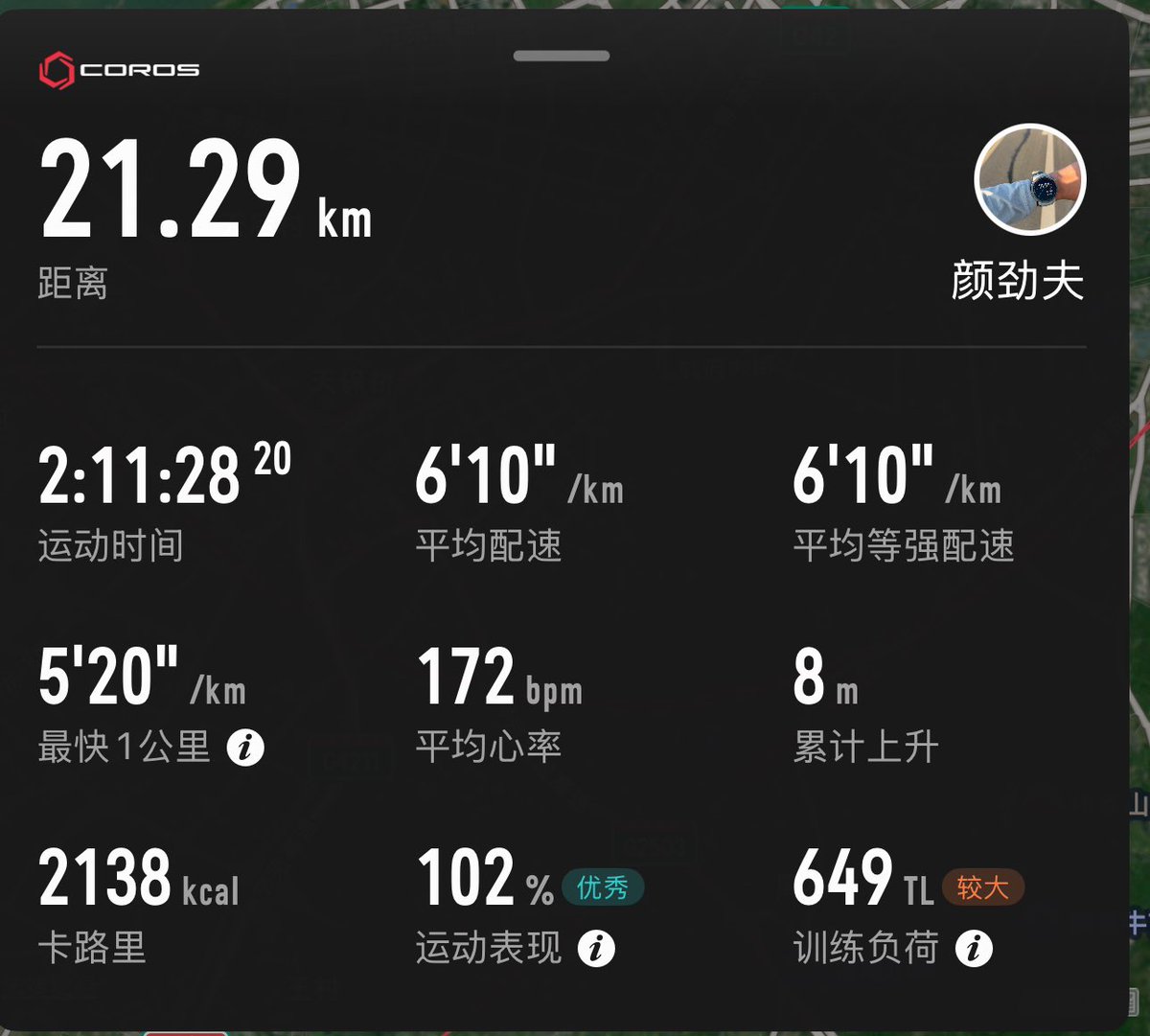The width and height of the screenshot is (1150, 1036).
Task: Show info for 运动表现
Action: 596,949
